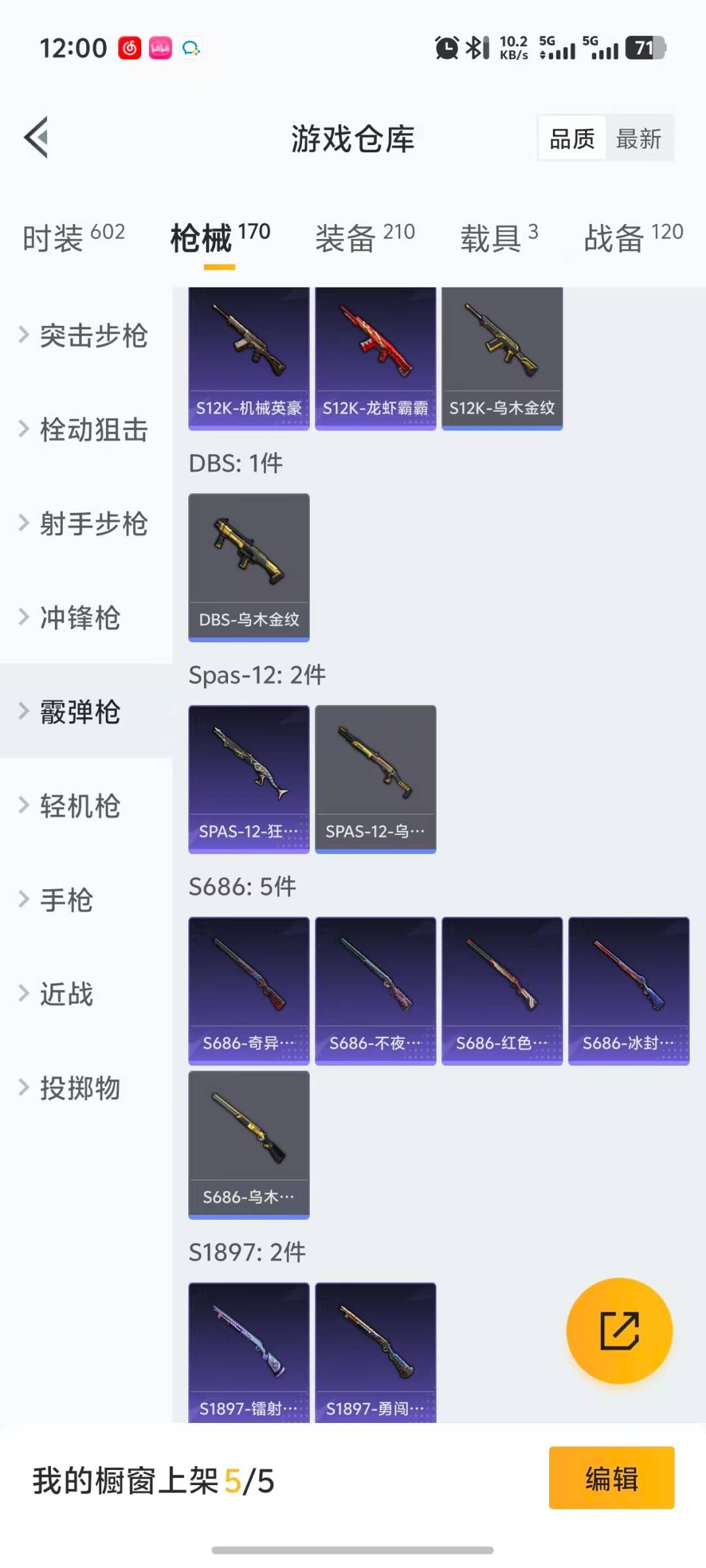Tap the orange floating share button

[x=619, y=1330]
